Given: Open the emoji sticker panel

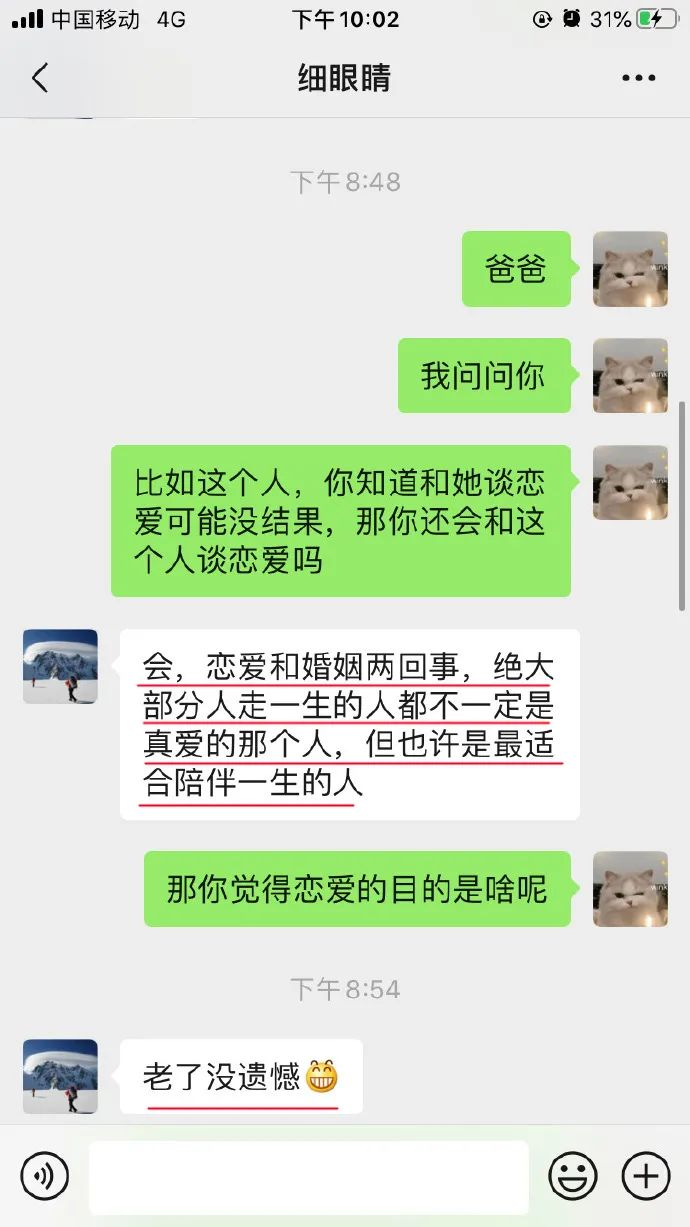Looking at the screenshot, I should (x=573, y=1176).
